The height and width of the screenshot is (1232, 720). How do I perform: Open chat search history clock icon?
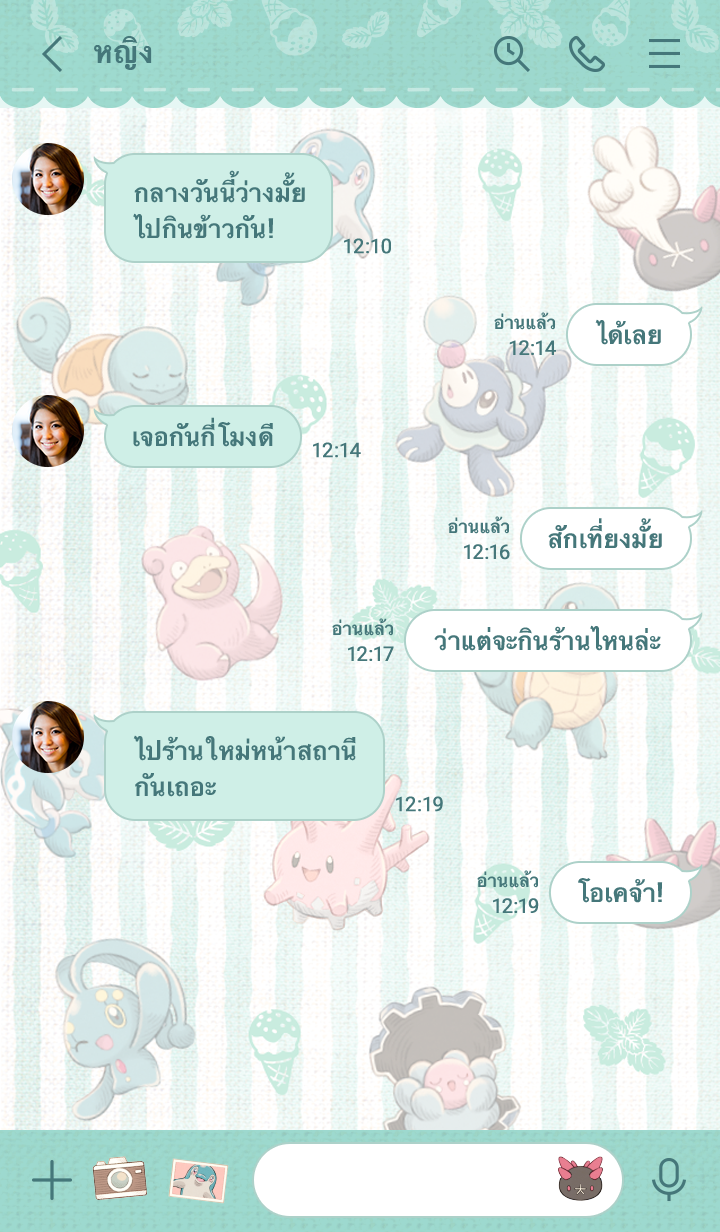point(511,54)
